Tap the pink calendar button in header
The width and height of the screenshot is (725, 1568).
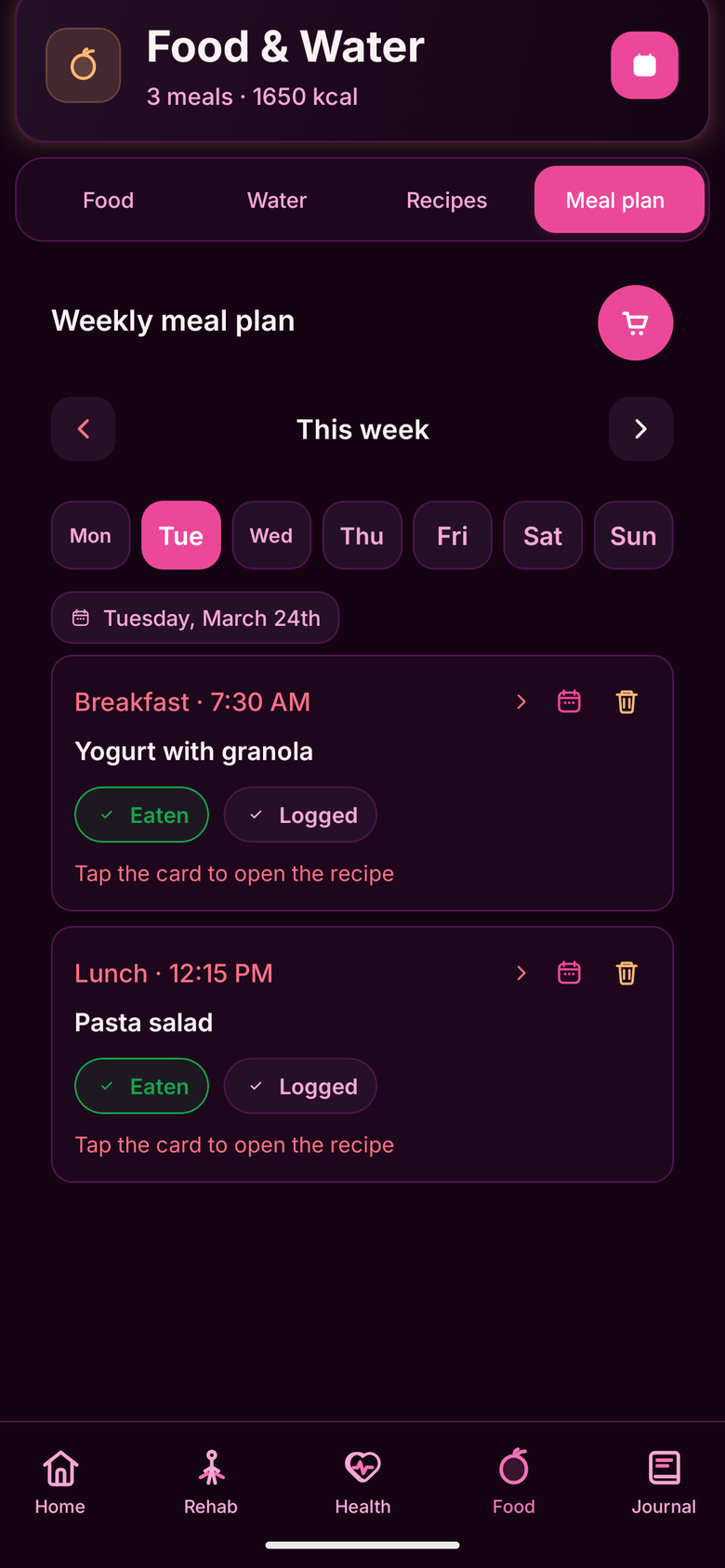pyautogui.click(x=644, y=65)
